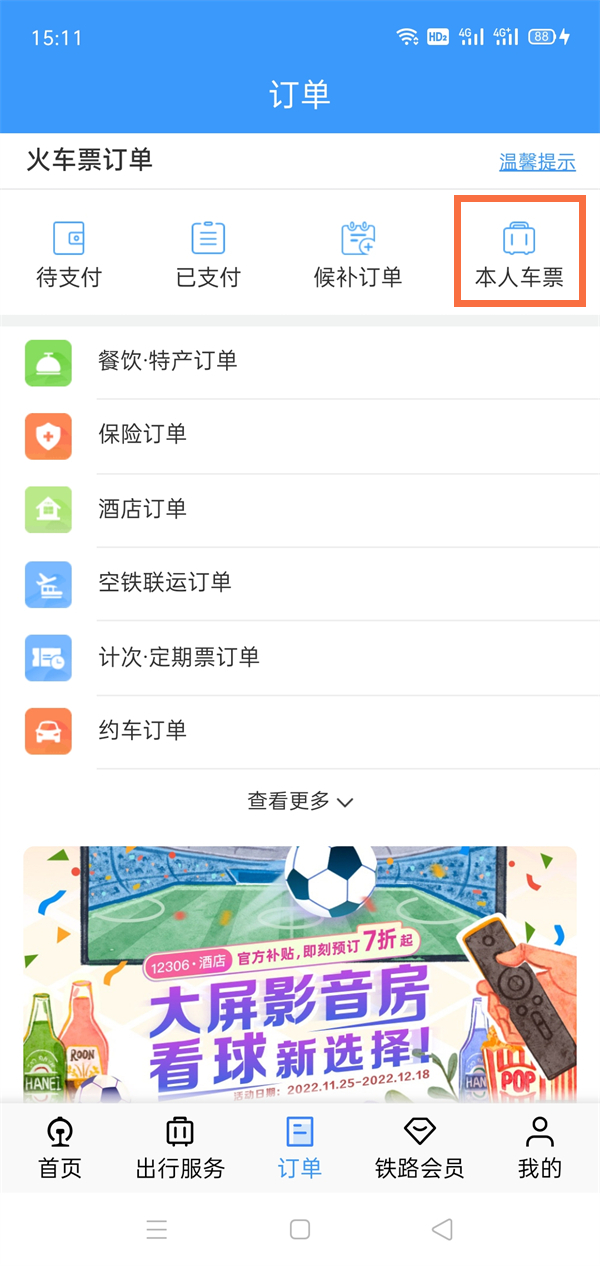Open 约车订单 row
This screenshot has height=1266, width=600.
click(300, 731)
